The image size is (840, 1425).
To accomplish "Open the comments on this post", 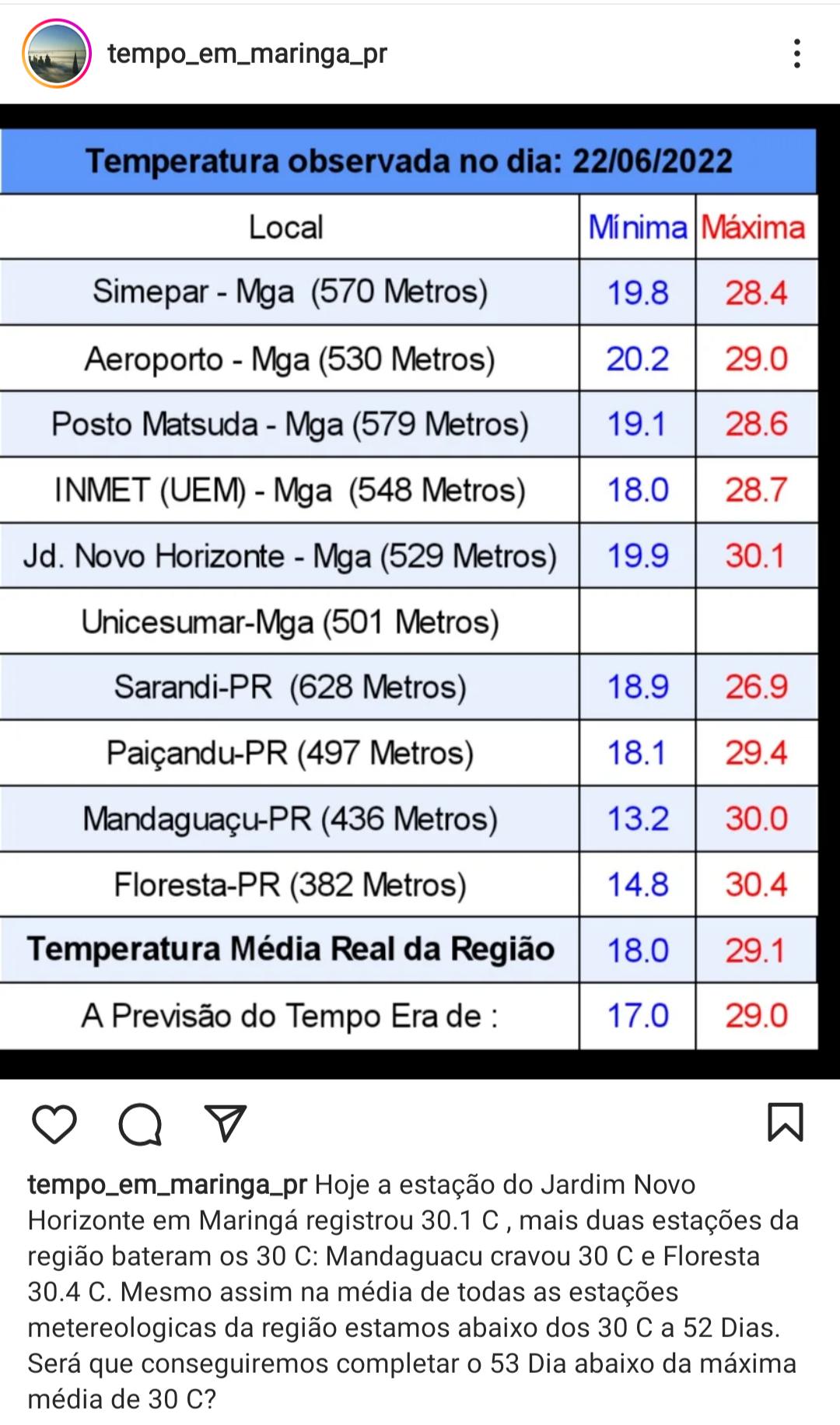I will point(140,1124).
